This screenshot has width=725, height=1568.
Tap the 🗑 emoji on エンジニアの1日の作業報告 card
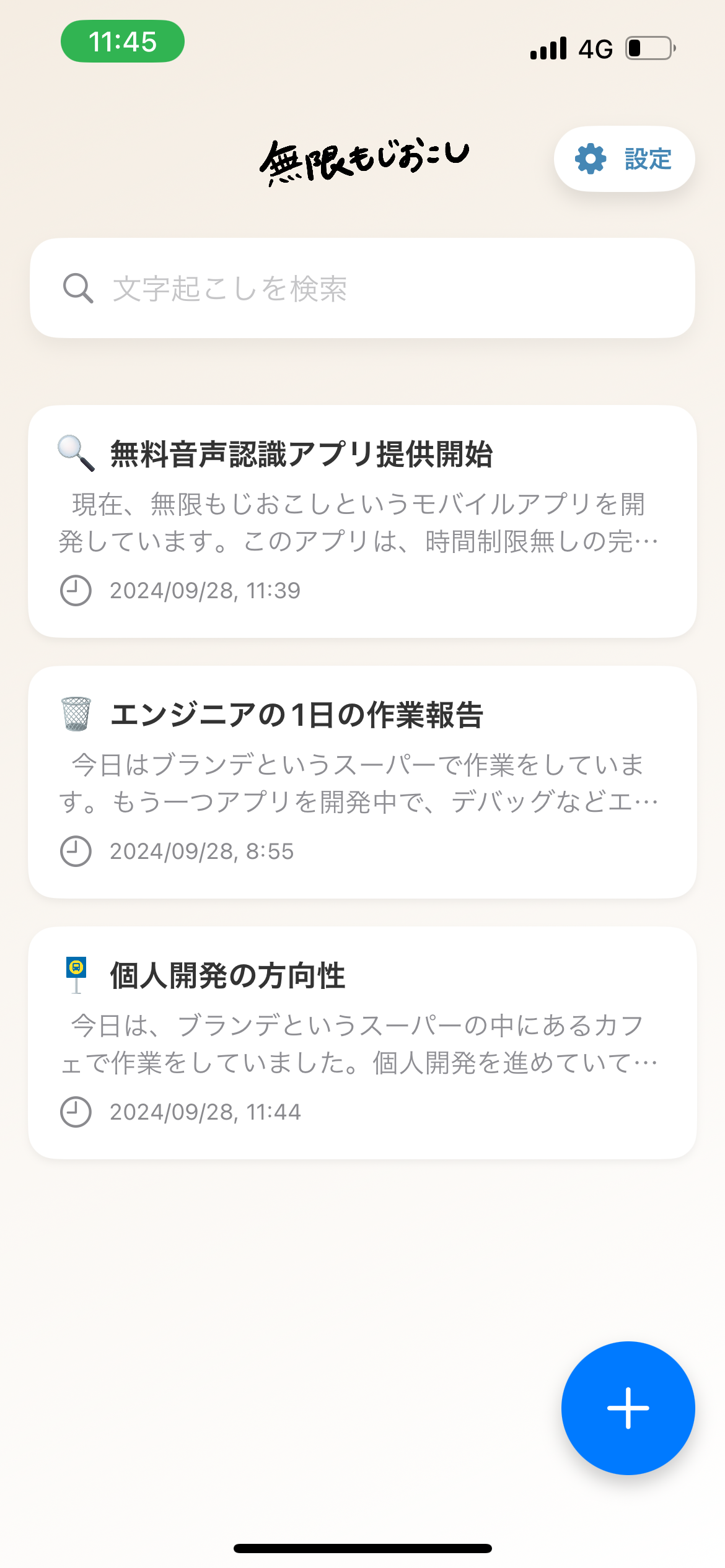coord(76,713)
